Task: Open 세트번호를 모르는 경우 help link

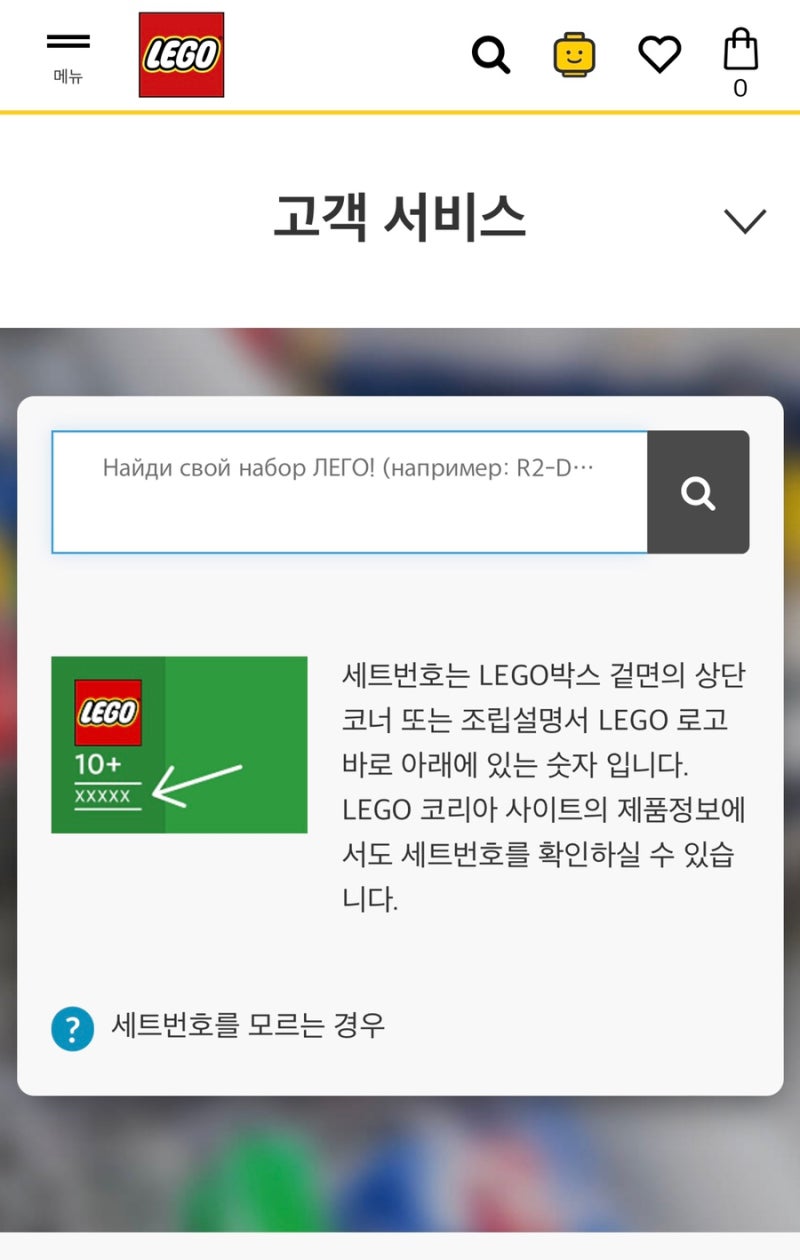Action: click(x=247, y=1026)
